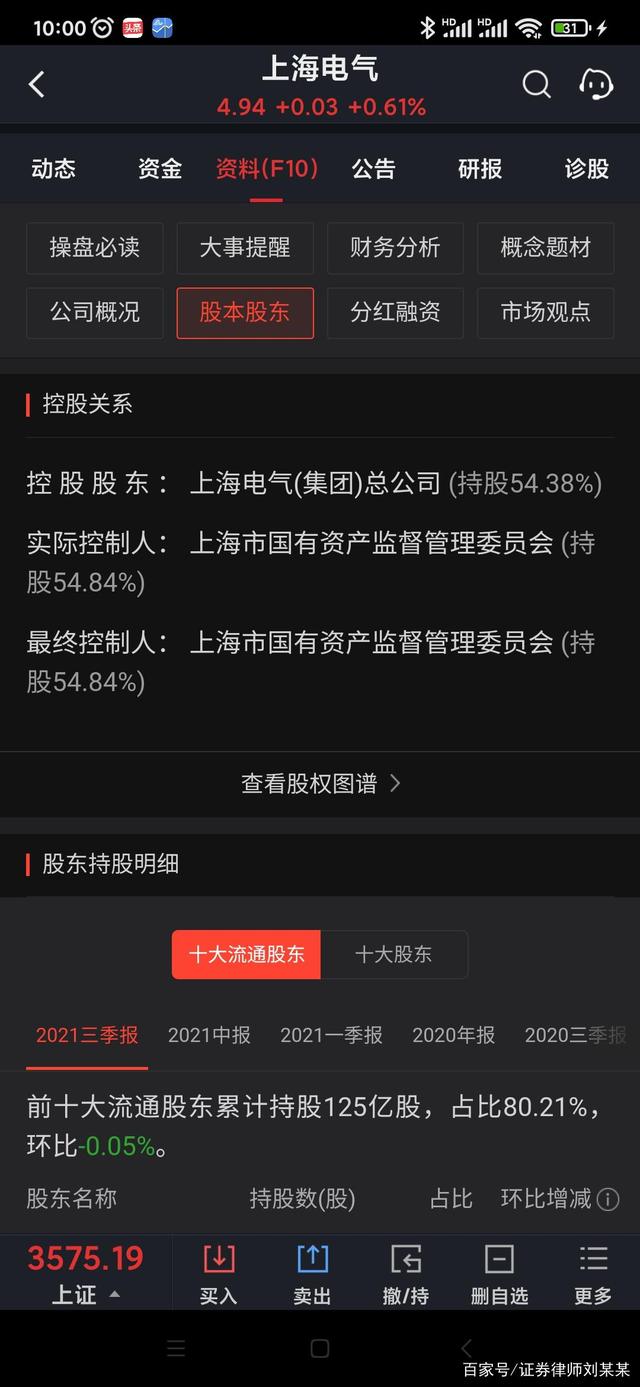This screenshot has height=1387, width=640.
Task: Select the 操盘必读 chip
Action: click(95, 248)
